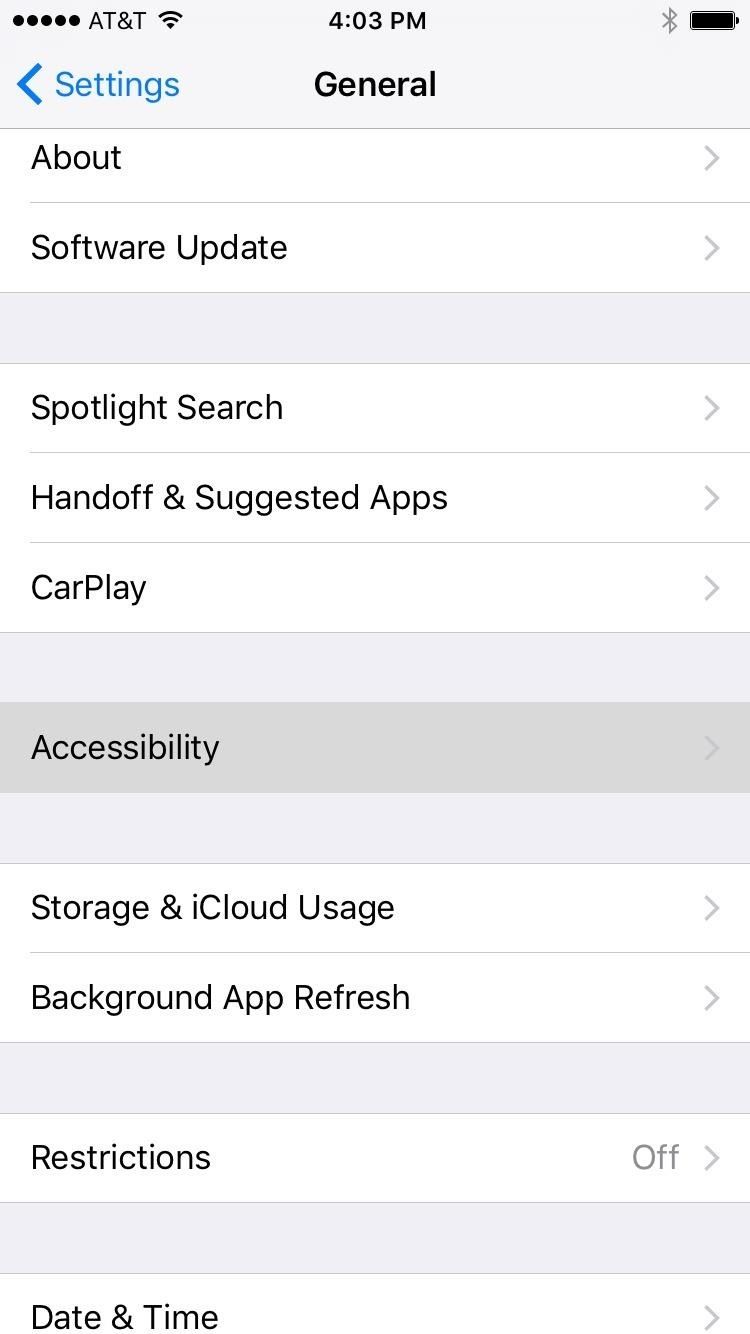Select the About row to view device info
The image size is (750, 1334).
[375, 157]
